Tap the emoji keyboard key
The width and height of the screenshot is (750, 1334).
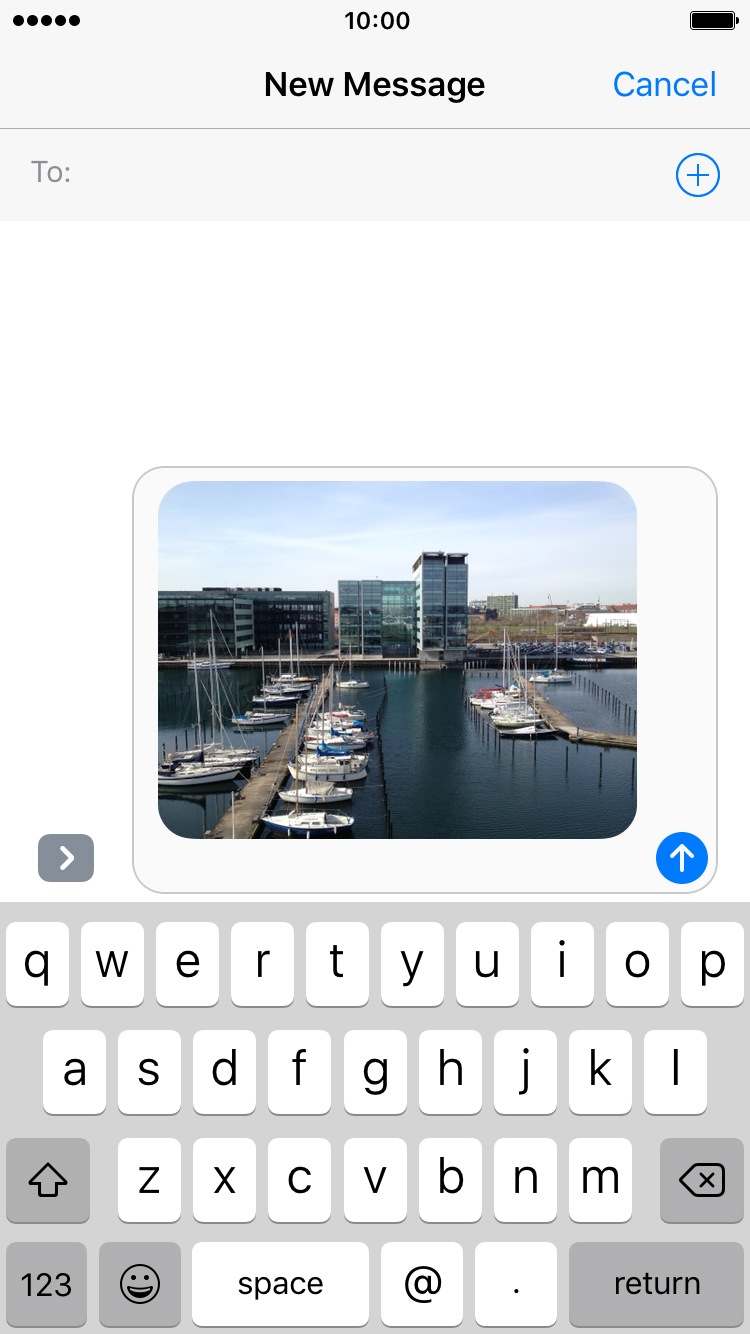(140, 1284)
